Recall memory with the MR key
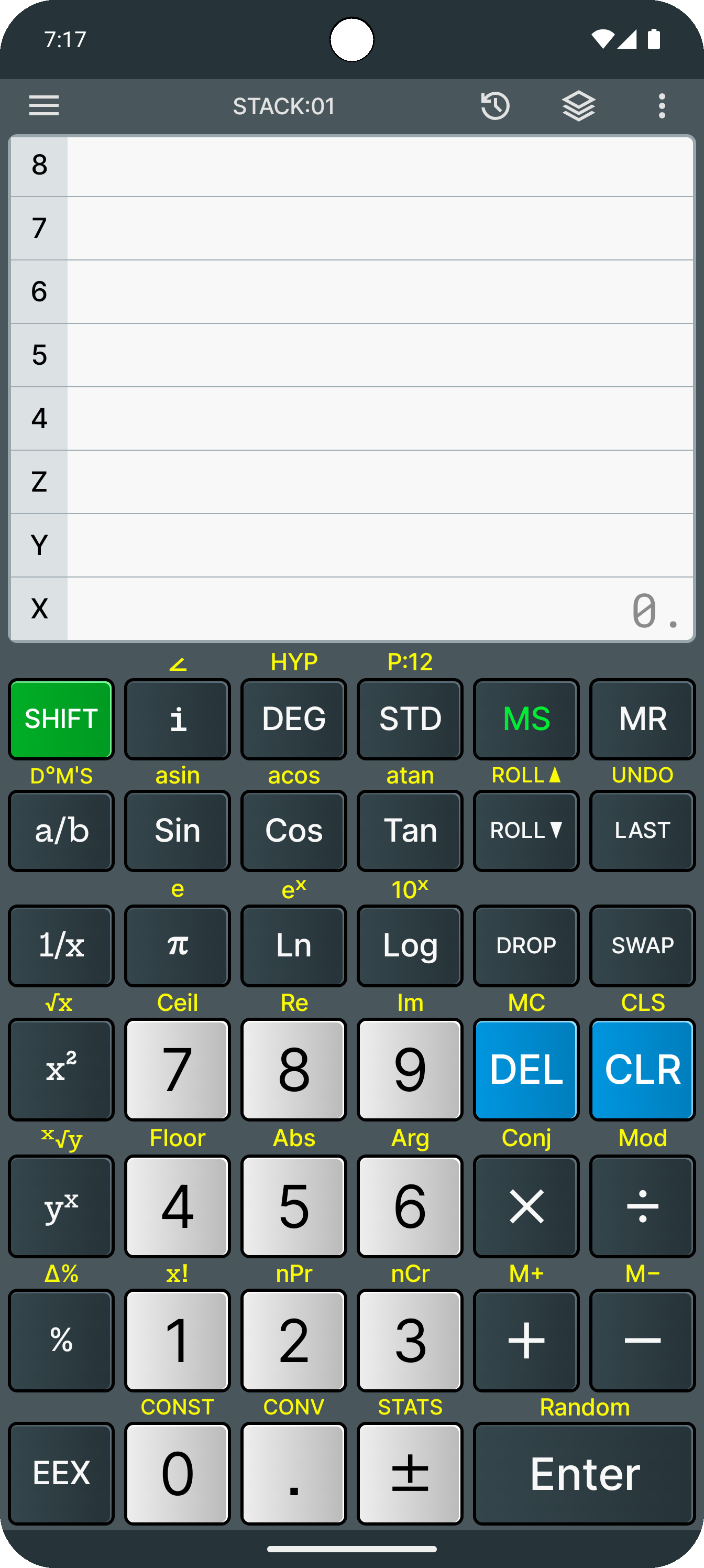The height and width of the screenshot is (1568, 704). coord(643,719)
